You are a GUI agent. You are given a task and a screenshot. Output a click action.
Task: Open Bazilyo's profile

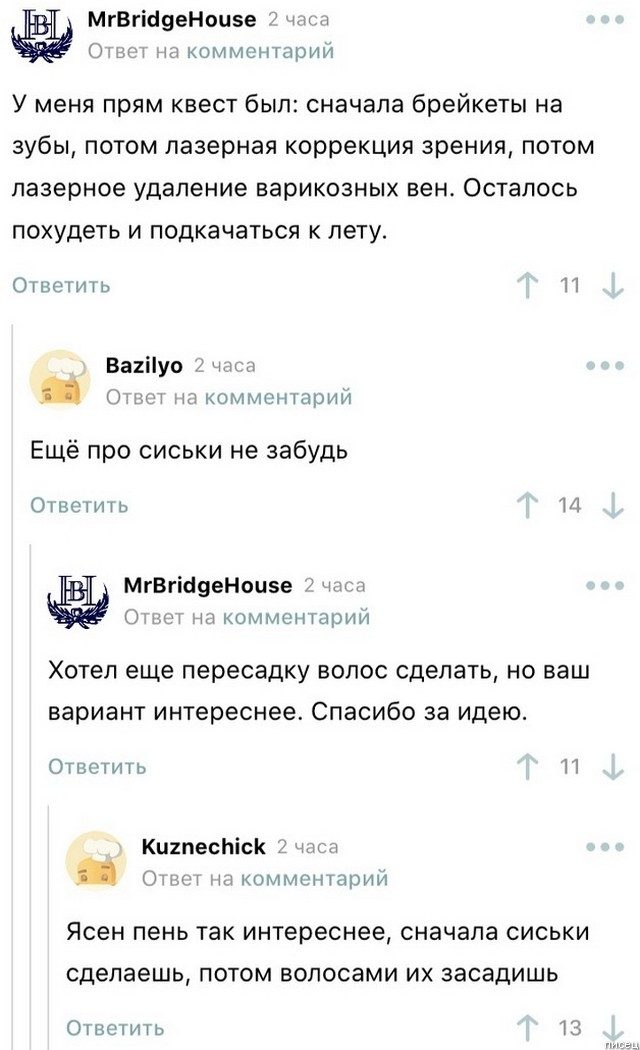click(144, 366)
